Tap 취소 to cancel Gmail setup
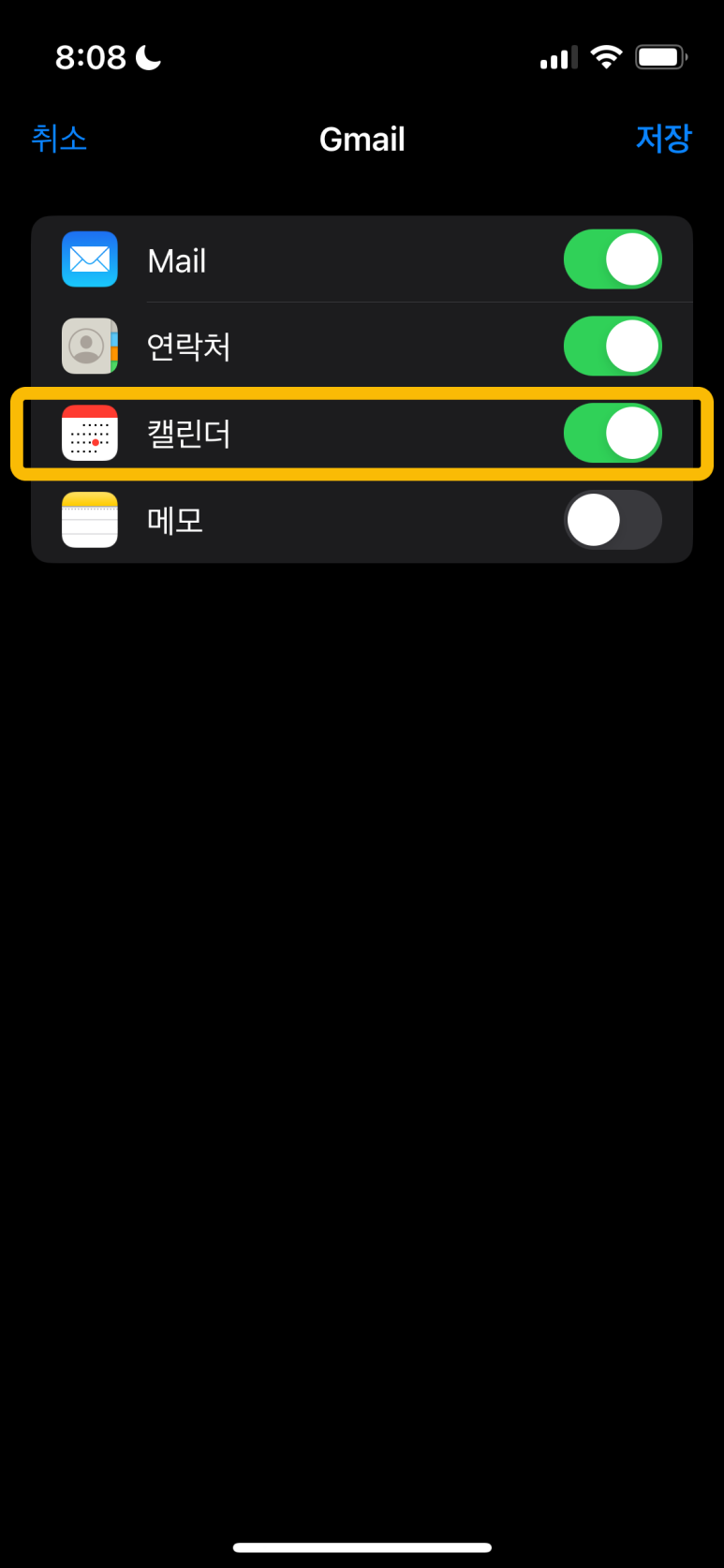Screen dimensions: 724x1568 click(59, 139)
